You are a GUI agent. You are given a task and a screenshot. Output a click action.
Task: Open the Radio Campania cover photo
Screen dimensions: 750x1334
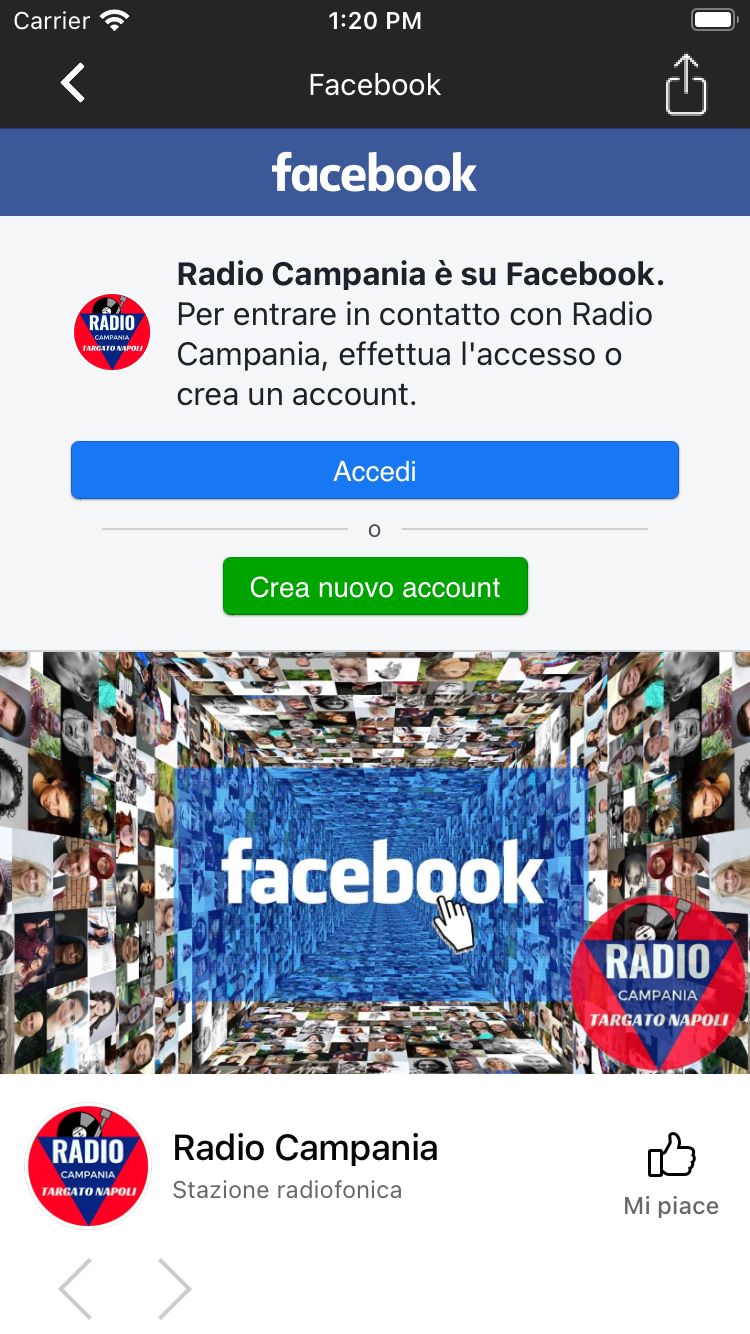375,863
